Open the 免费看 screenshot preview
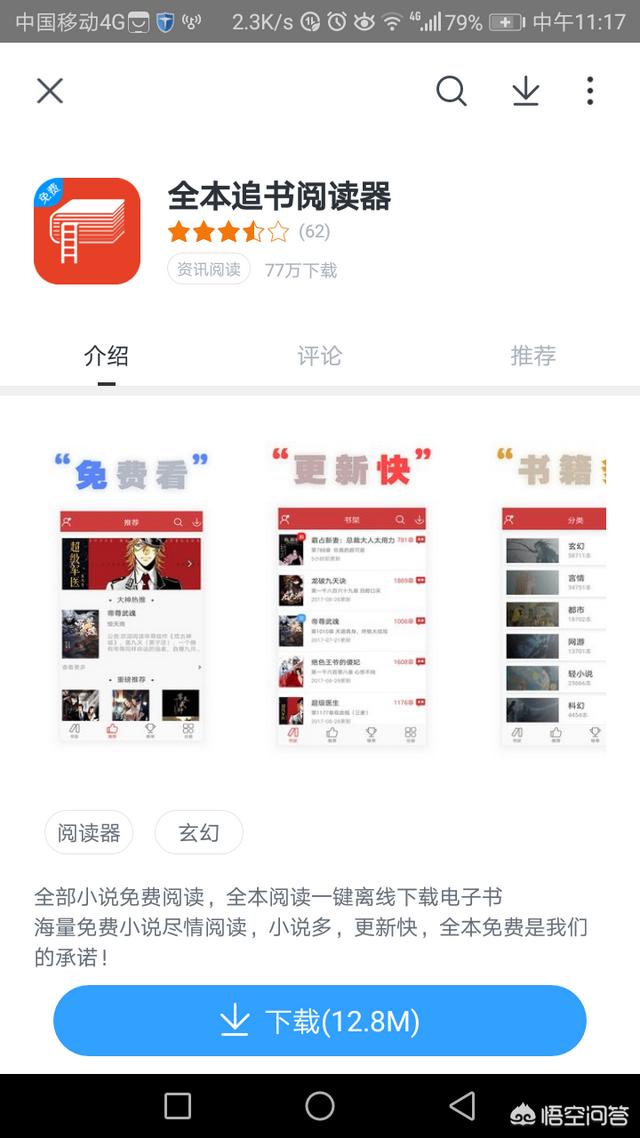 pyautogui.click(x=131, y=597)
